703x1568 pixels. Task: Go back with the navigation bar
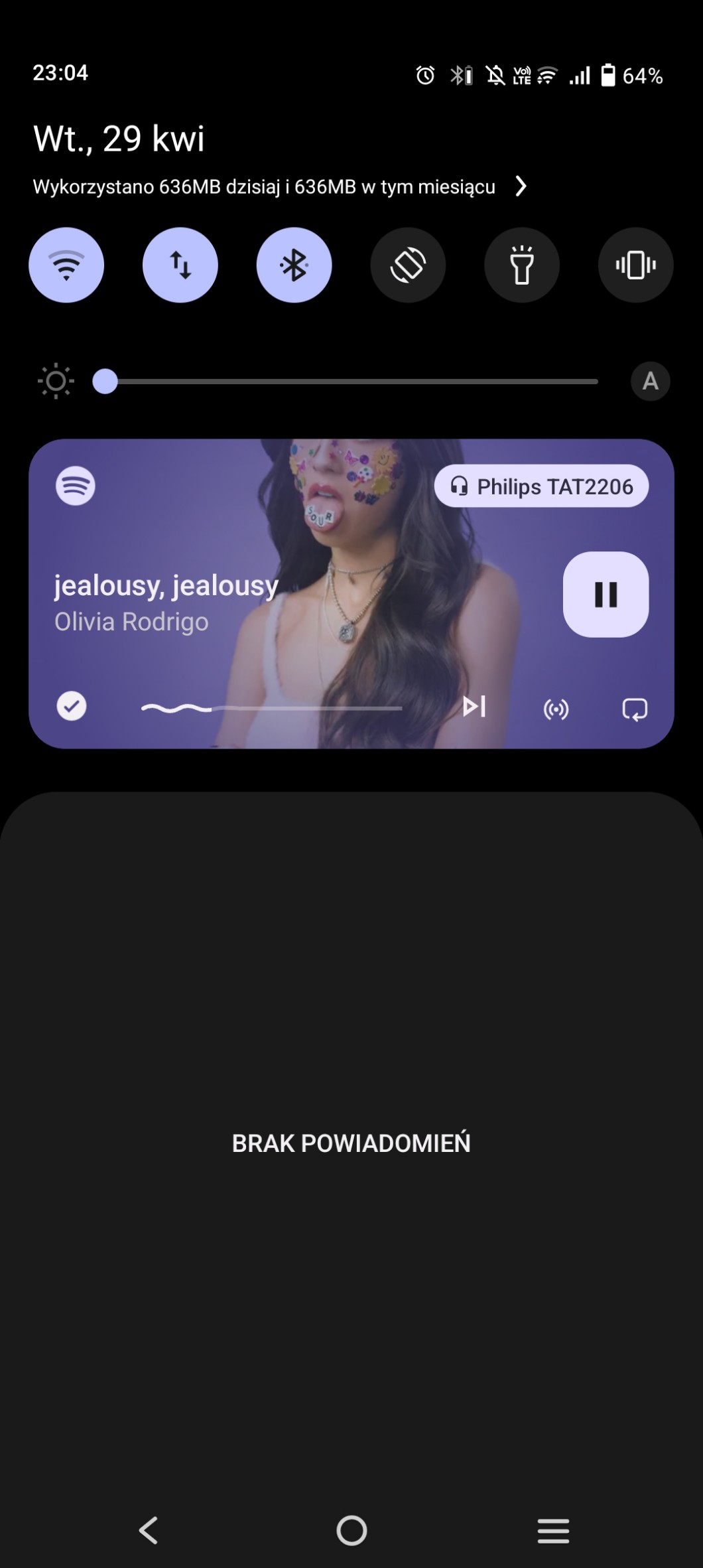tap(149, 1531)
